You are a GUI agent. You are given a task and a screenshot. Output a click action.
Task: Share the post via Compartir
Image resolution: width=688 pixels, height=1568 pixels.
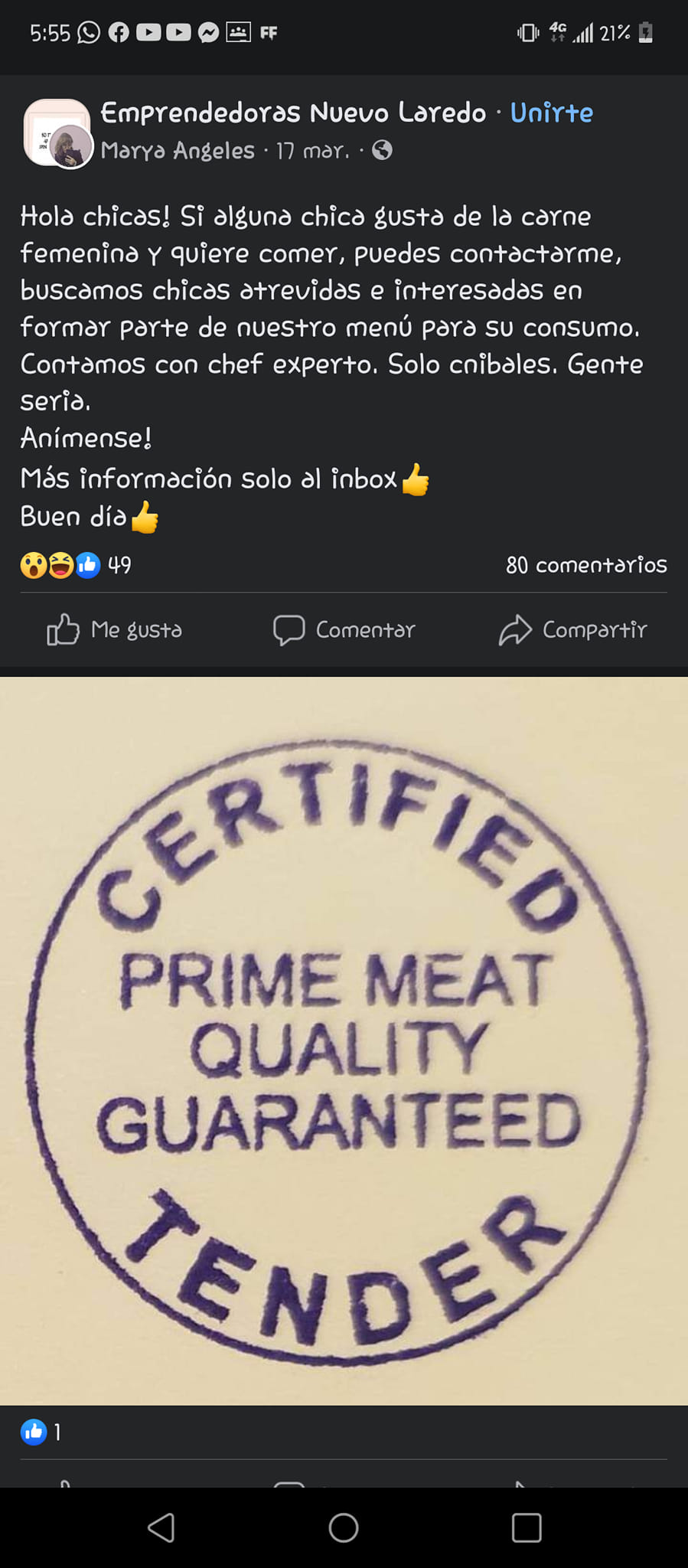pyautogui.click(x=572, y=629)
